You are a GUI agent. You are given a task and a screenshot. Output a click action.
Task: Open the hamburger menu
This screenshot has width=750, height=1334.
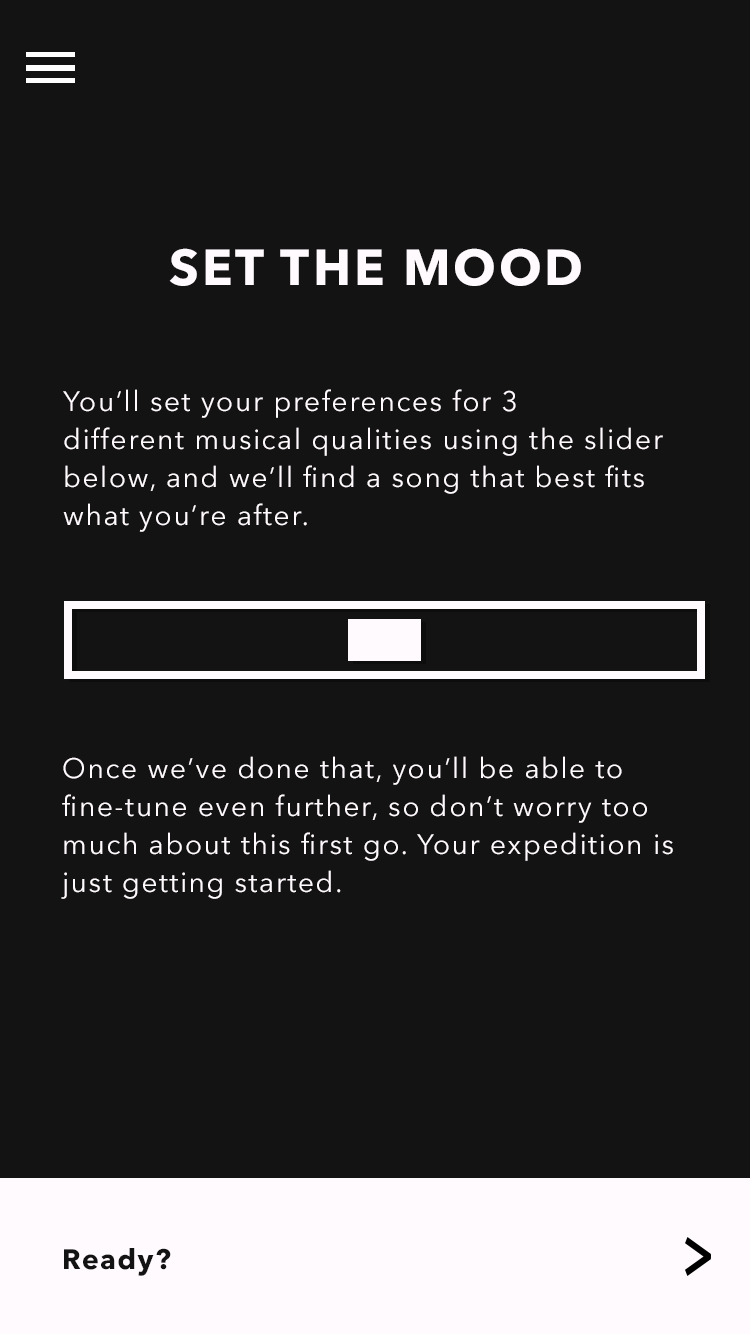click(x=50, y=67)
